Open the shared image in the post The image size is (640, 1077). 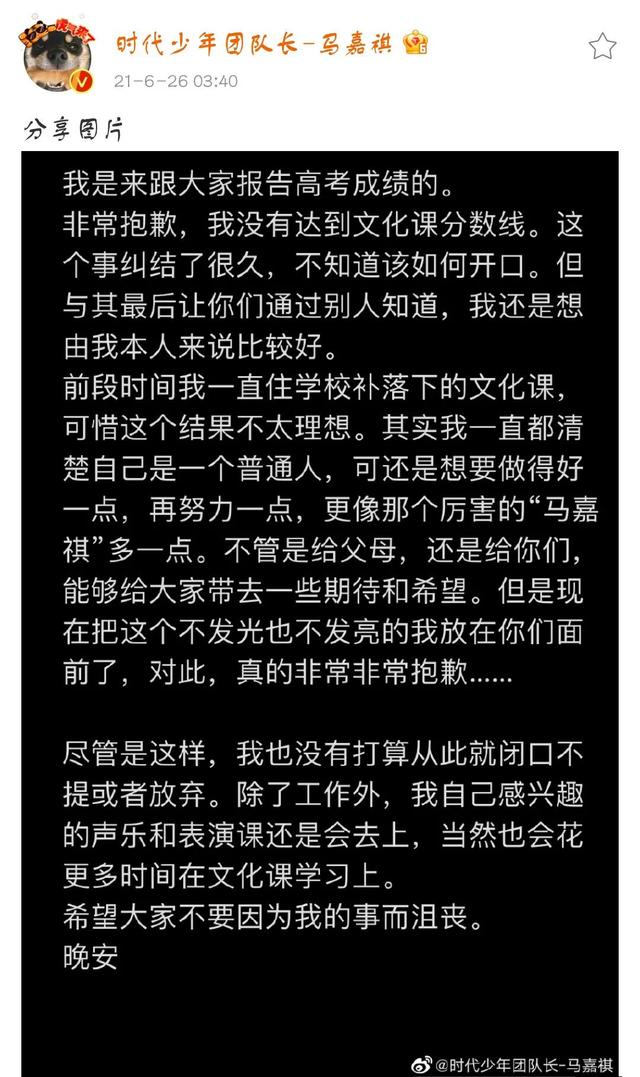[320, 600]
